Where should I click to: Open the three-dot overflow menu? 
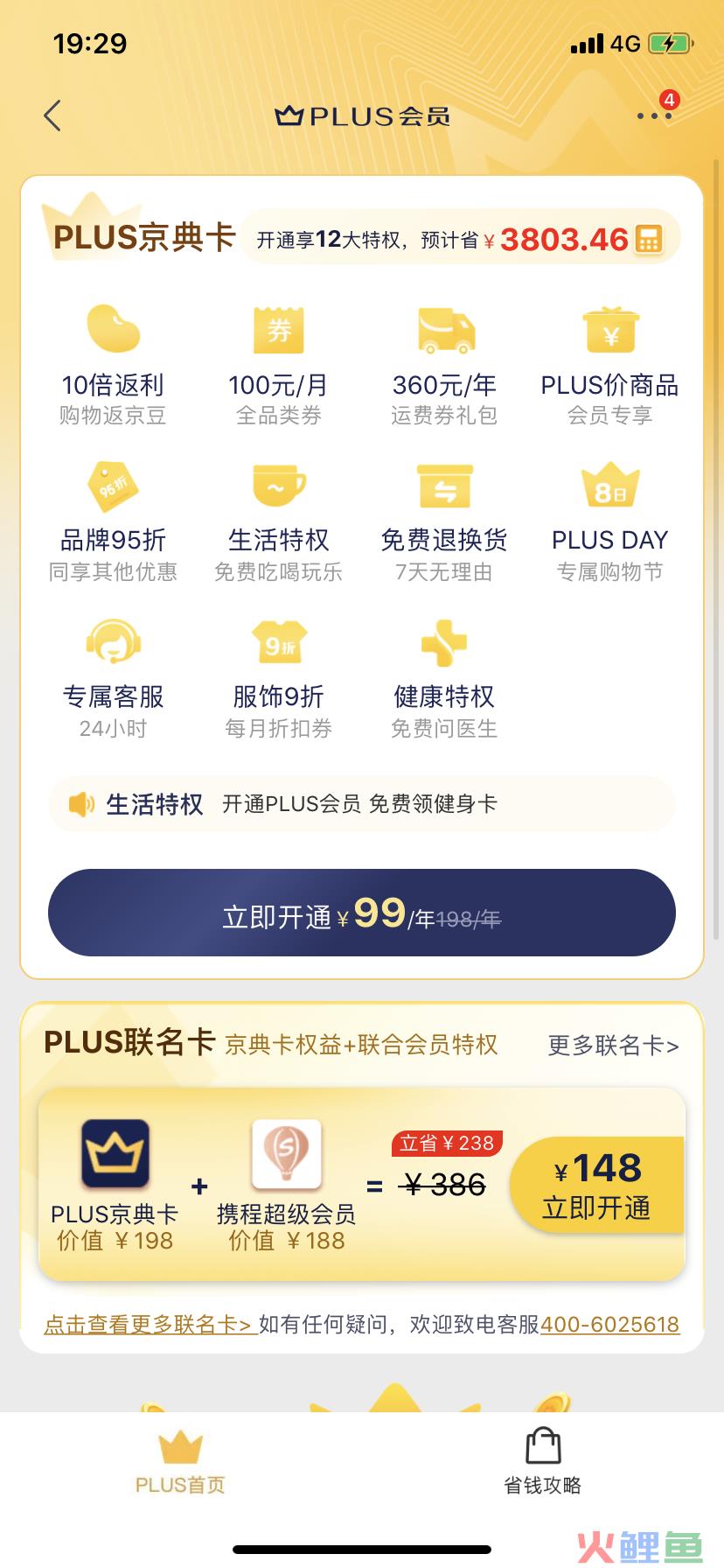pos(653,115)
